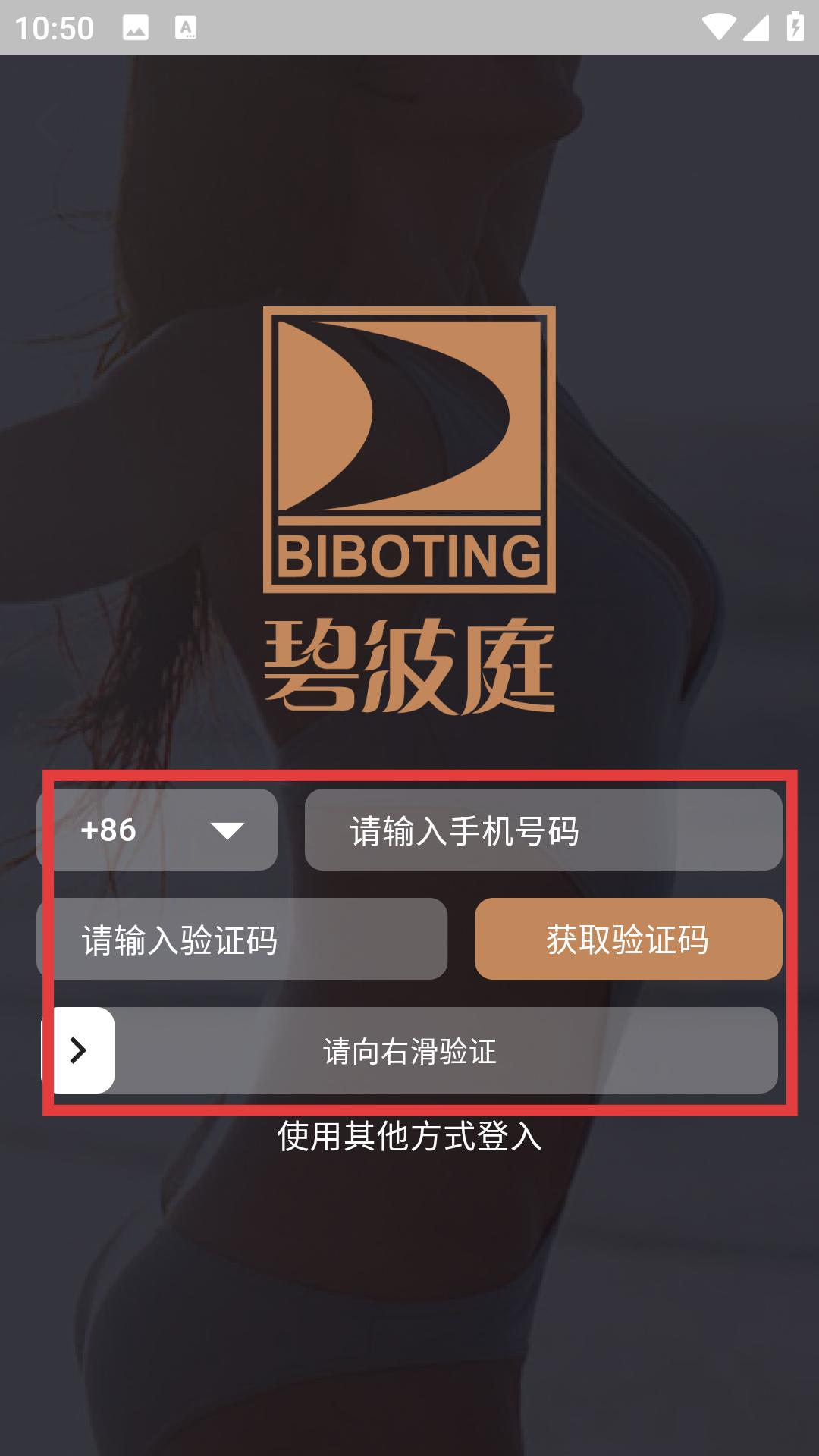Open the +86 country code dropdown
This screenshot has width=819, height=1456.
(x=157, y=830)
